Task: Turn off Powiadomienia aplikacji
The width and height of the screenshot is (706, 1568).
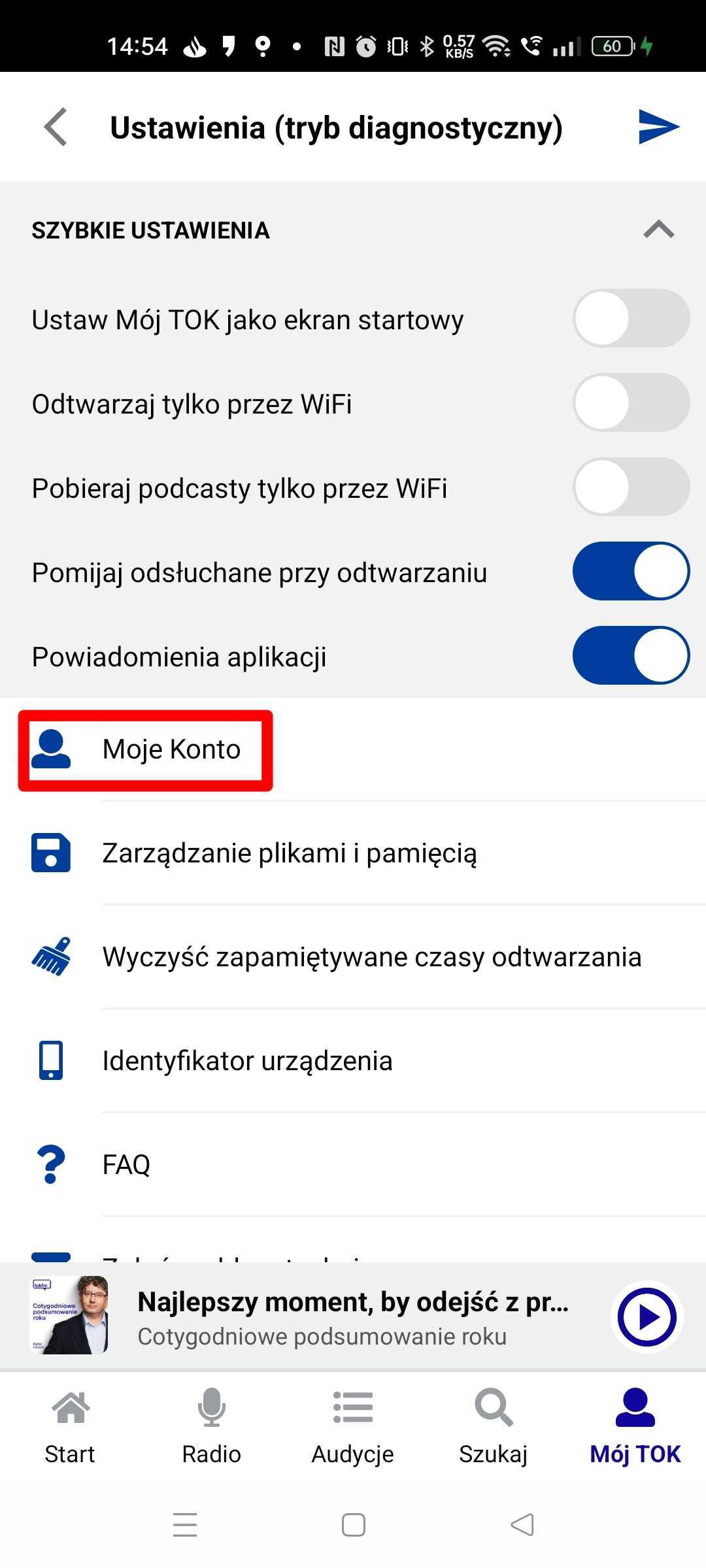Action: pyautogui.click(x=631, y=656)
